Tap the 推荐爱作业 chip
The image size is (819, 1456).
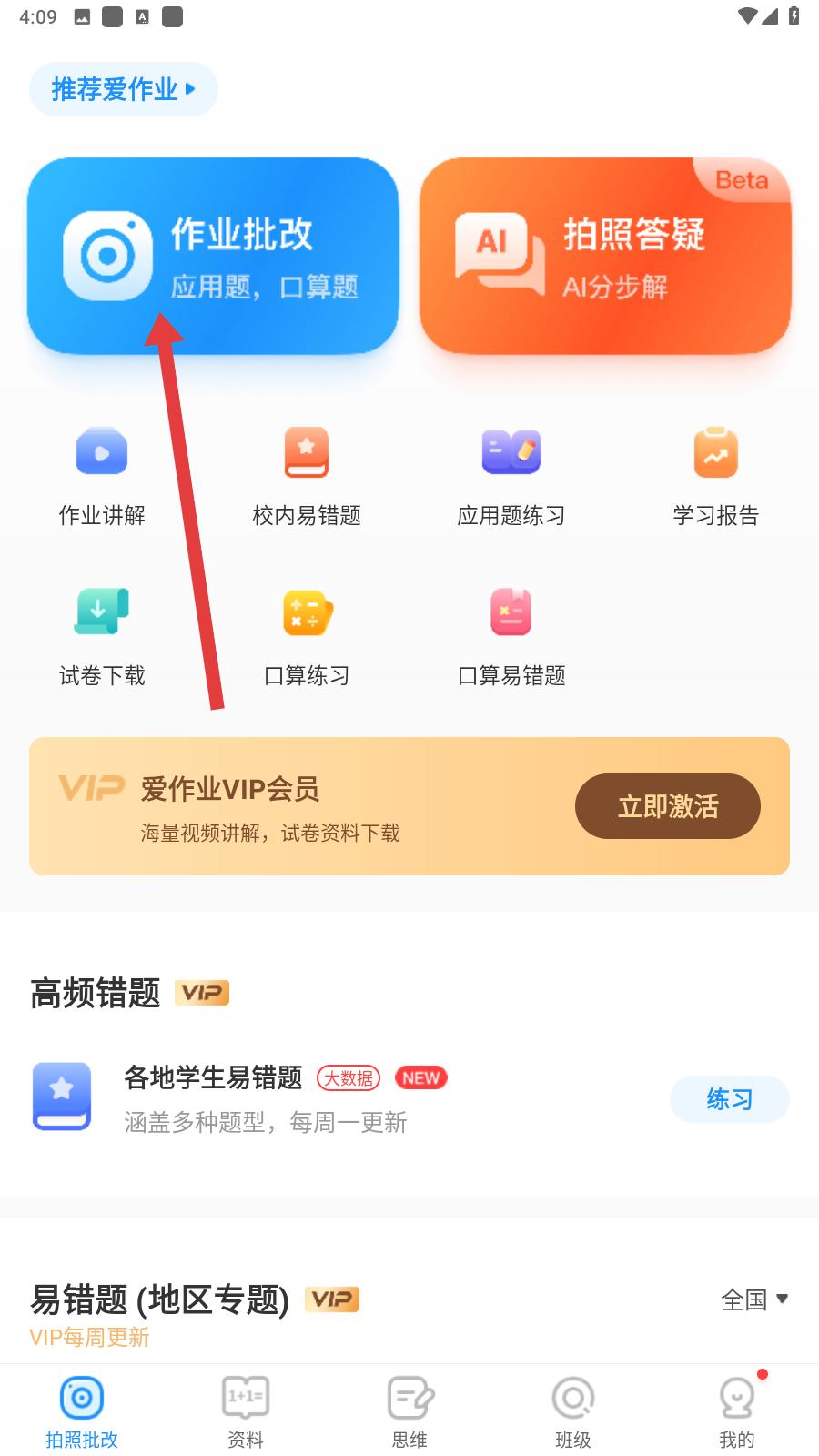(123, 89)
